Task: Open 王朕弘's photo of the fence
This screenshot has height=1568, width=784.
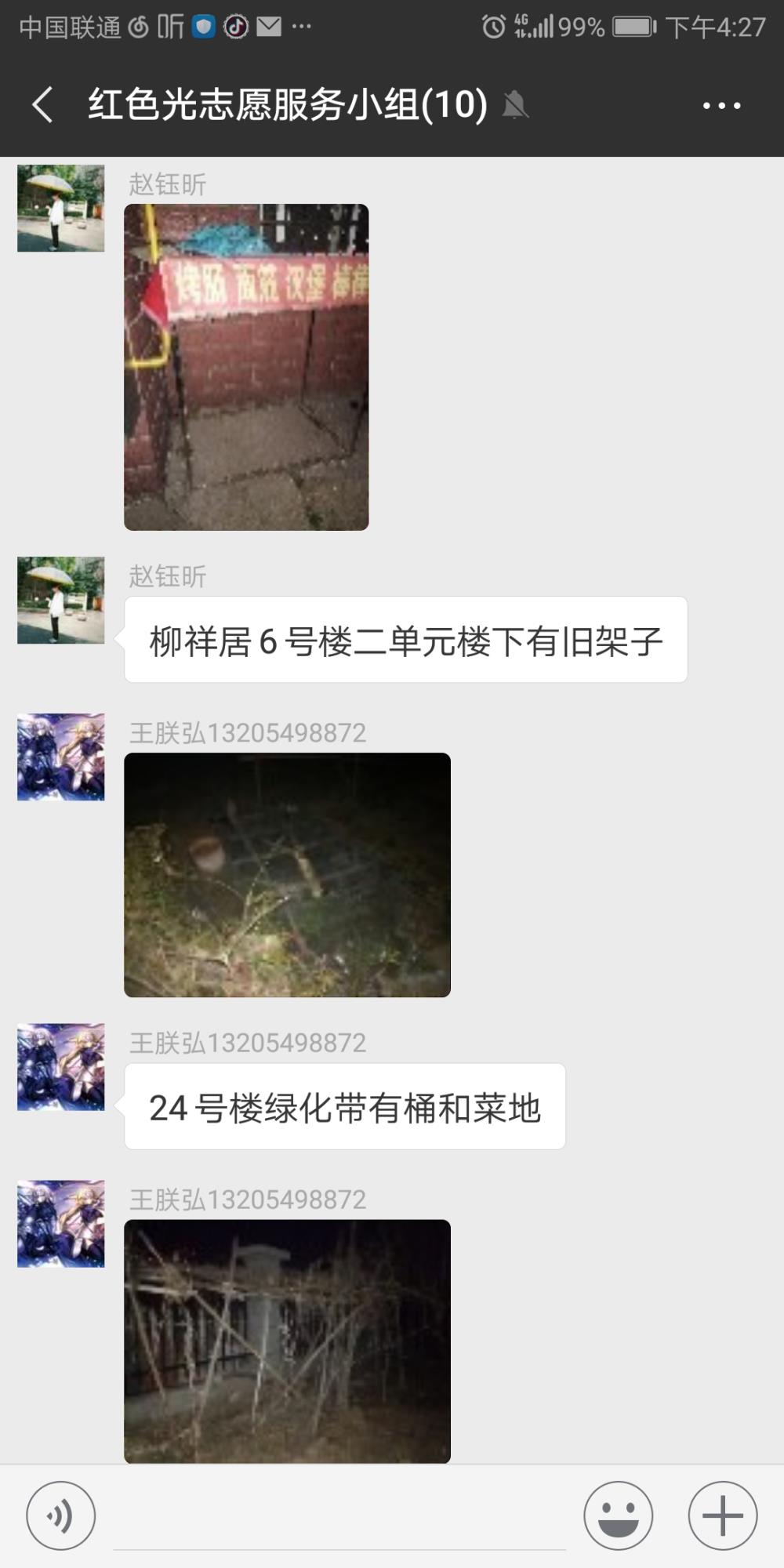Action: coord(287,1341)
